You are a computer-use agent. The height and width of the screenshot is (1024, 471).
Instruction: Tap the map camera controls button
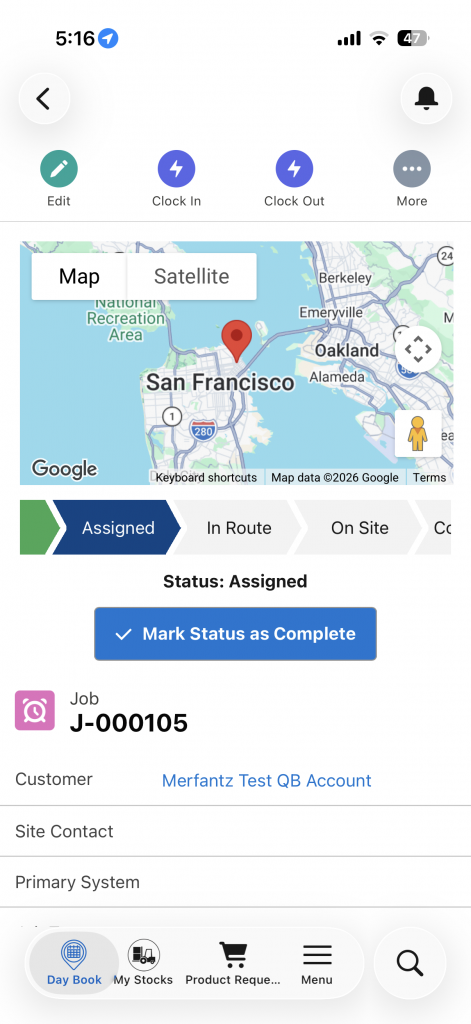pos(418,349)
